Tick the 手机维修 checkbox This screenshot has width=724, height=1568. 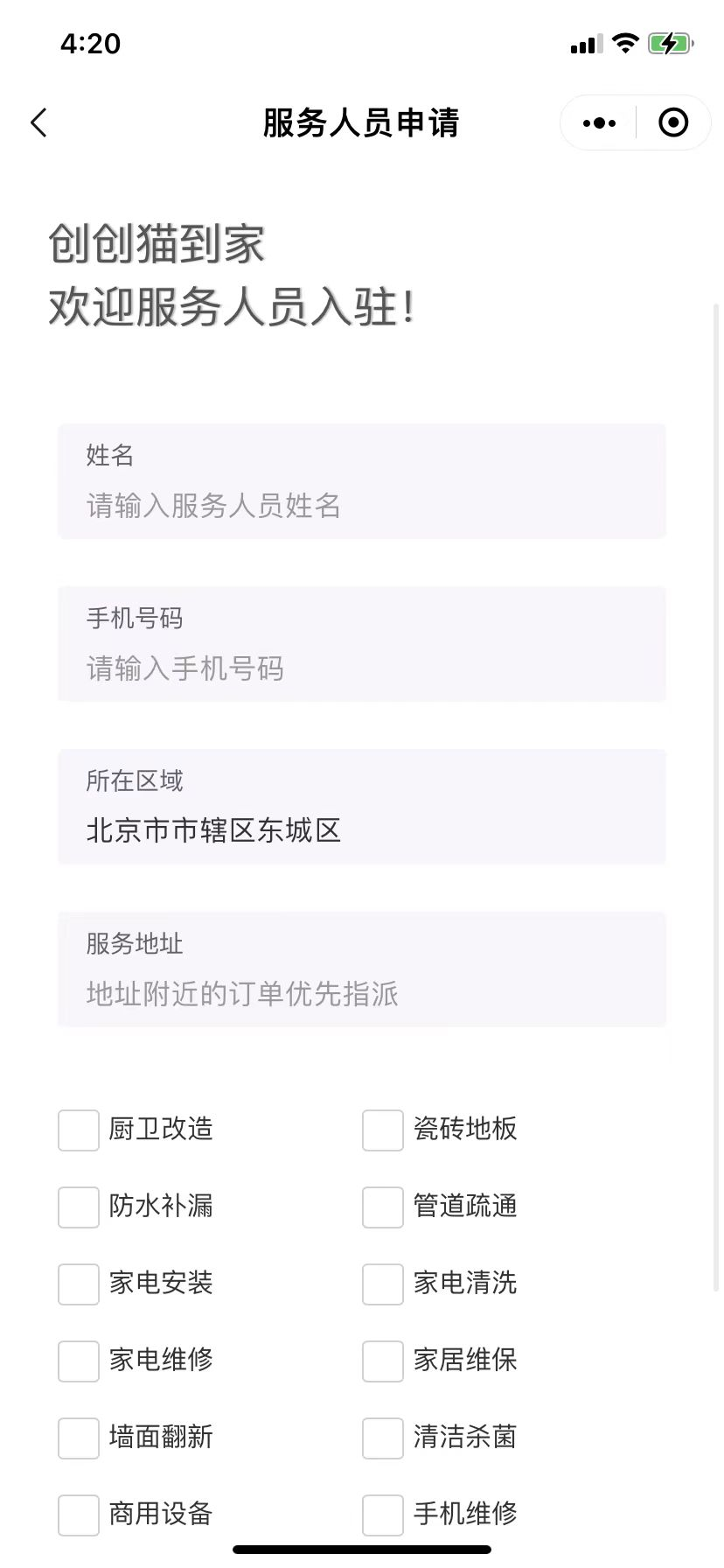(x=383, y=1515)
